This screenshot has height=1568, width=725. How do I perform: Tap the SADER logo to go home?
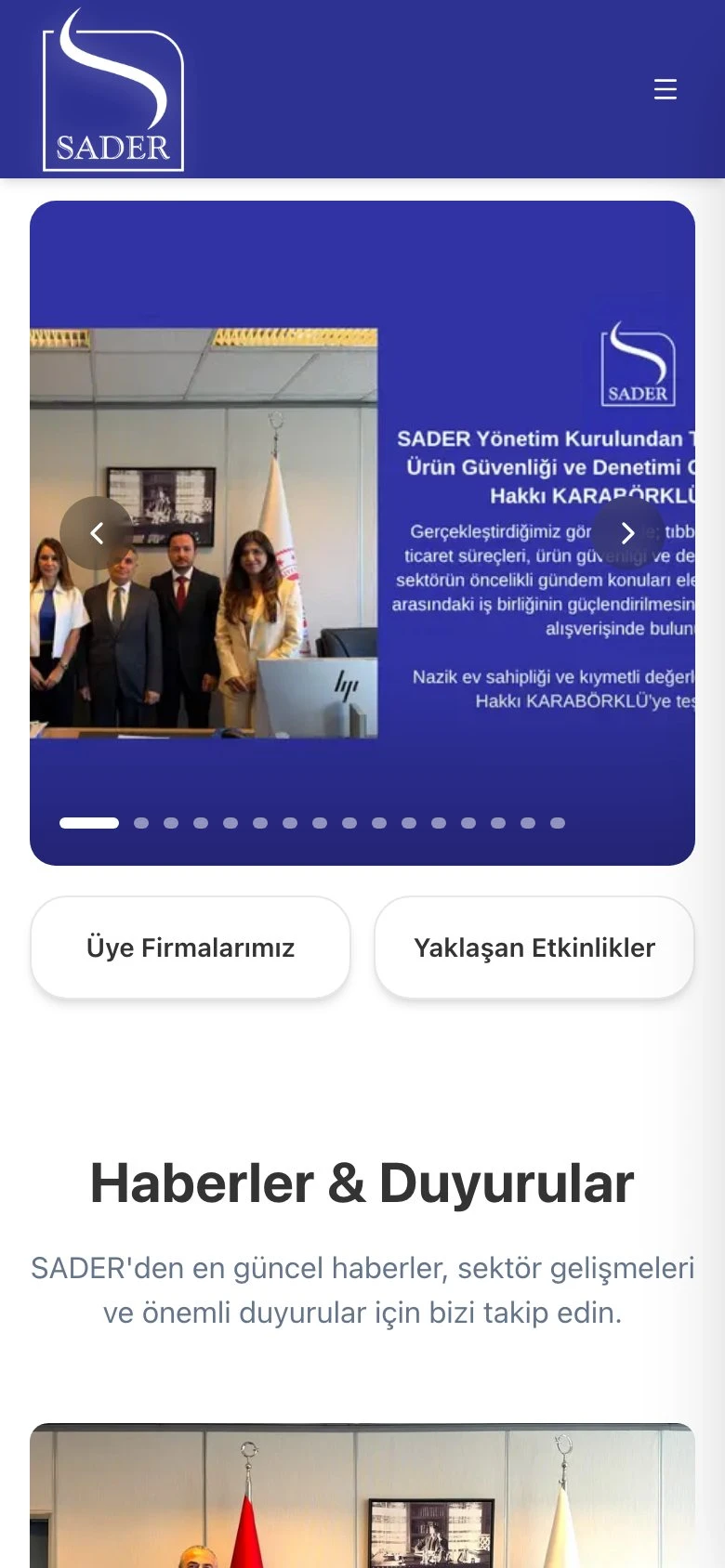click(x=113, y=90)
